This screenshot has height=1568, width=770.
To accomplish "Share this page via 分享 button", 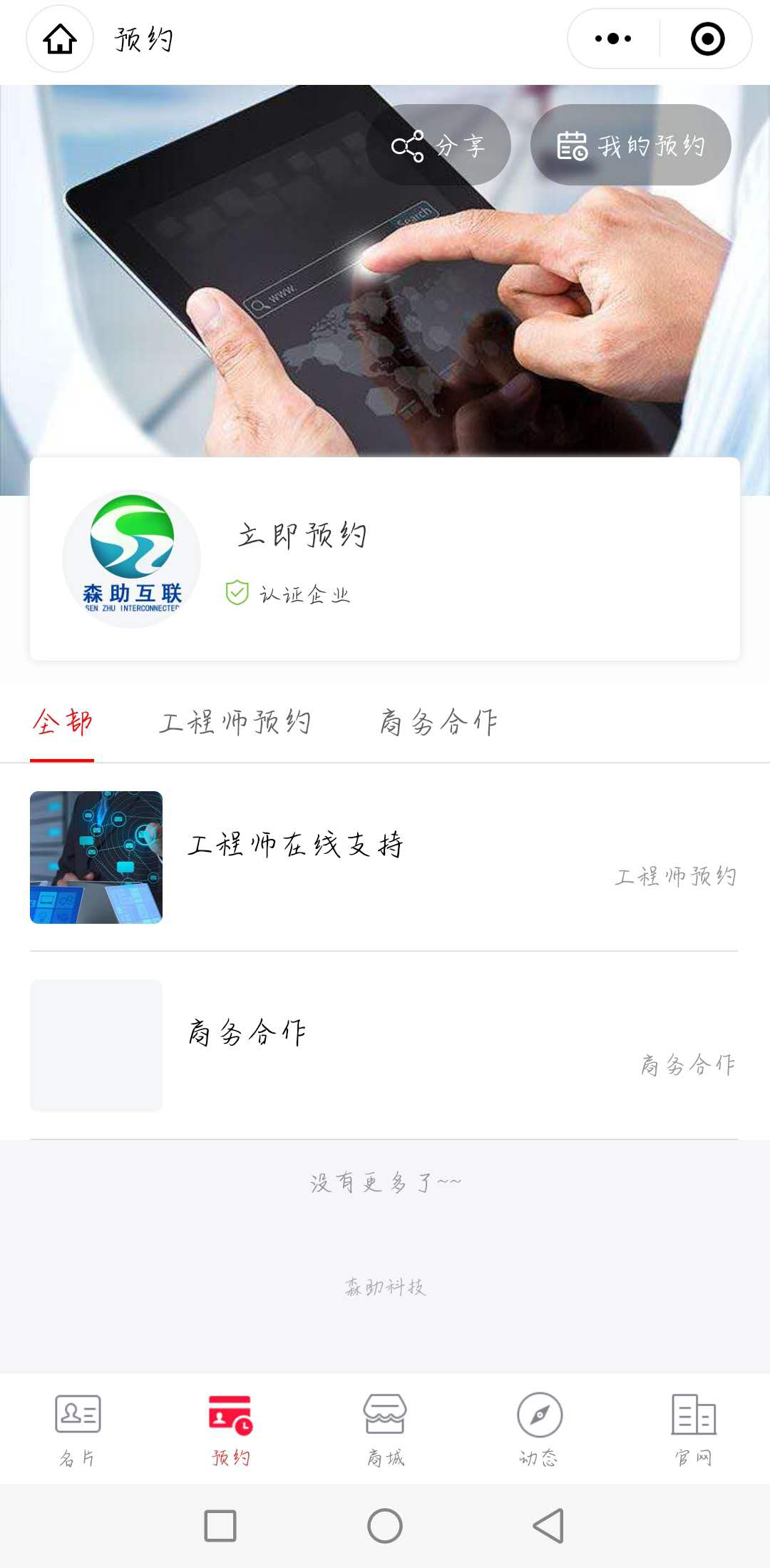I will pos(438,146).
